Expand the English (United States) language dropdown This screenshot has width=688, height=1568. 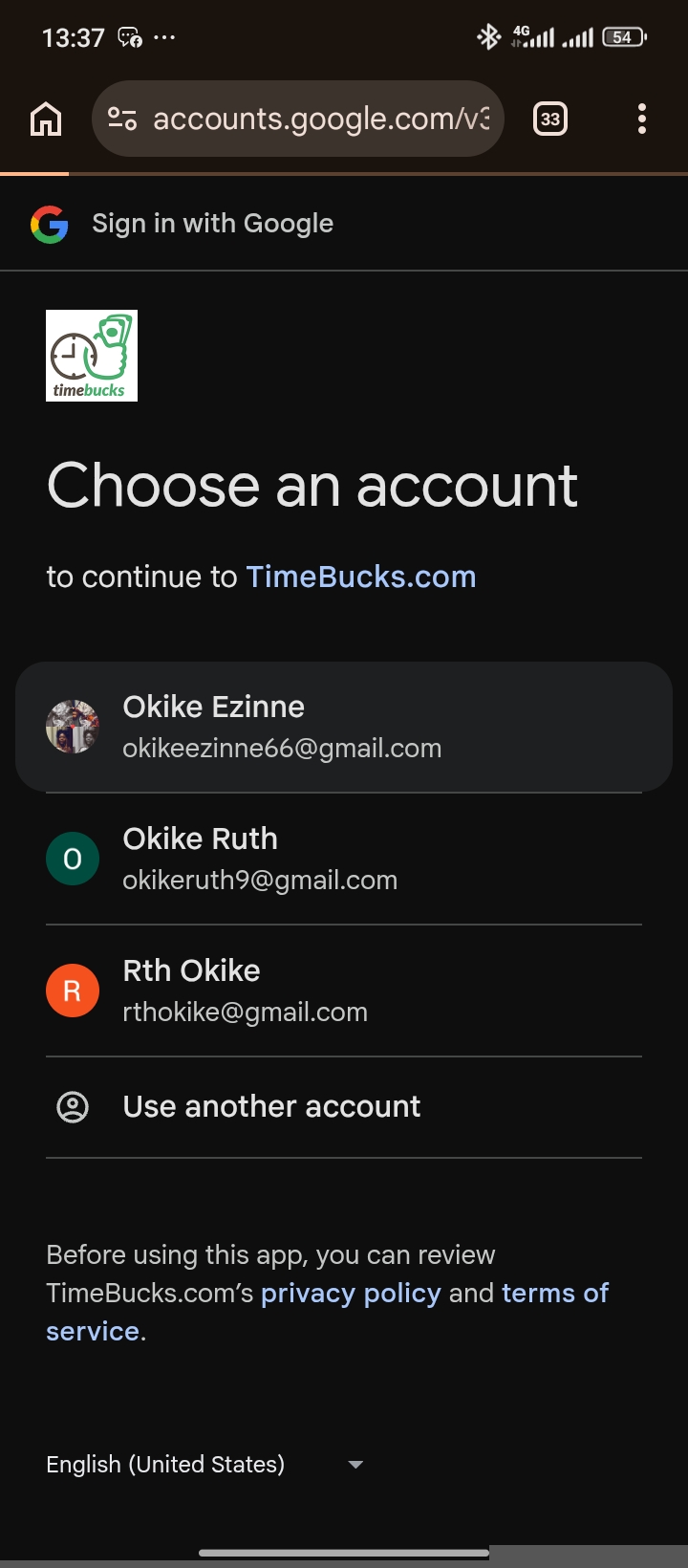point(204,1465)
